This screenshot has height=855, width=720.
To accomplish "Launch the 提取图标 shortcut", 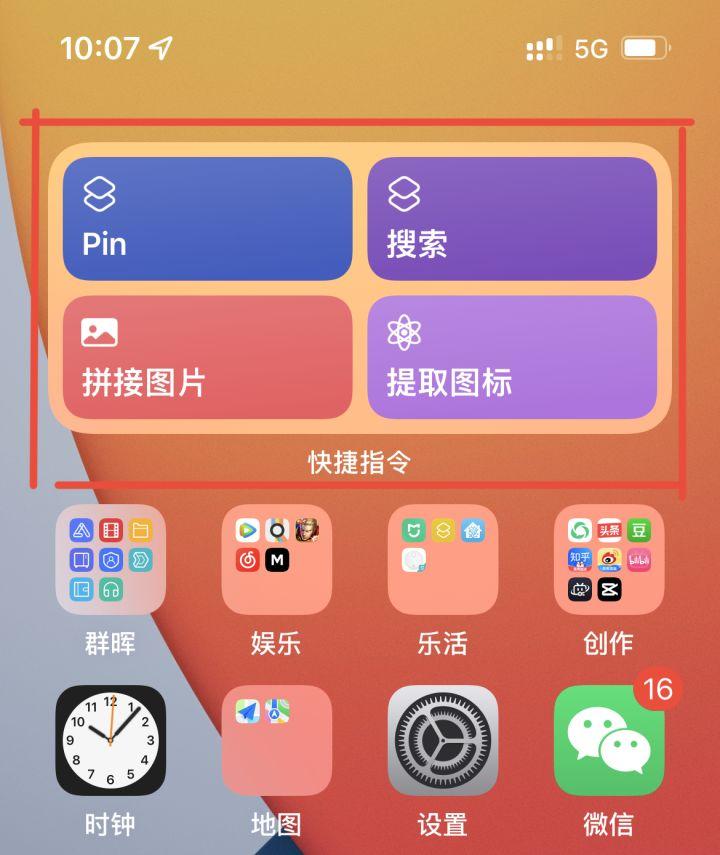I will (512, 357).
